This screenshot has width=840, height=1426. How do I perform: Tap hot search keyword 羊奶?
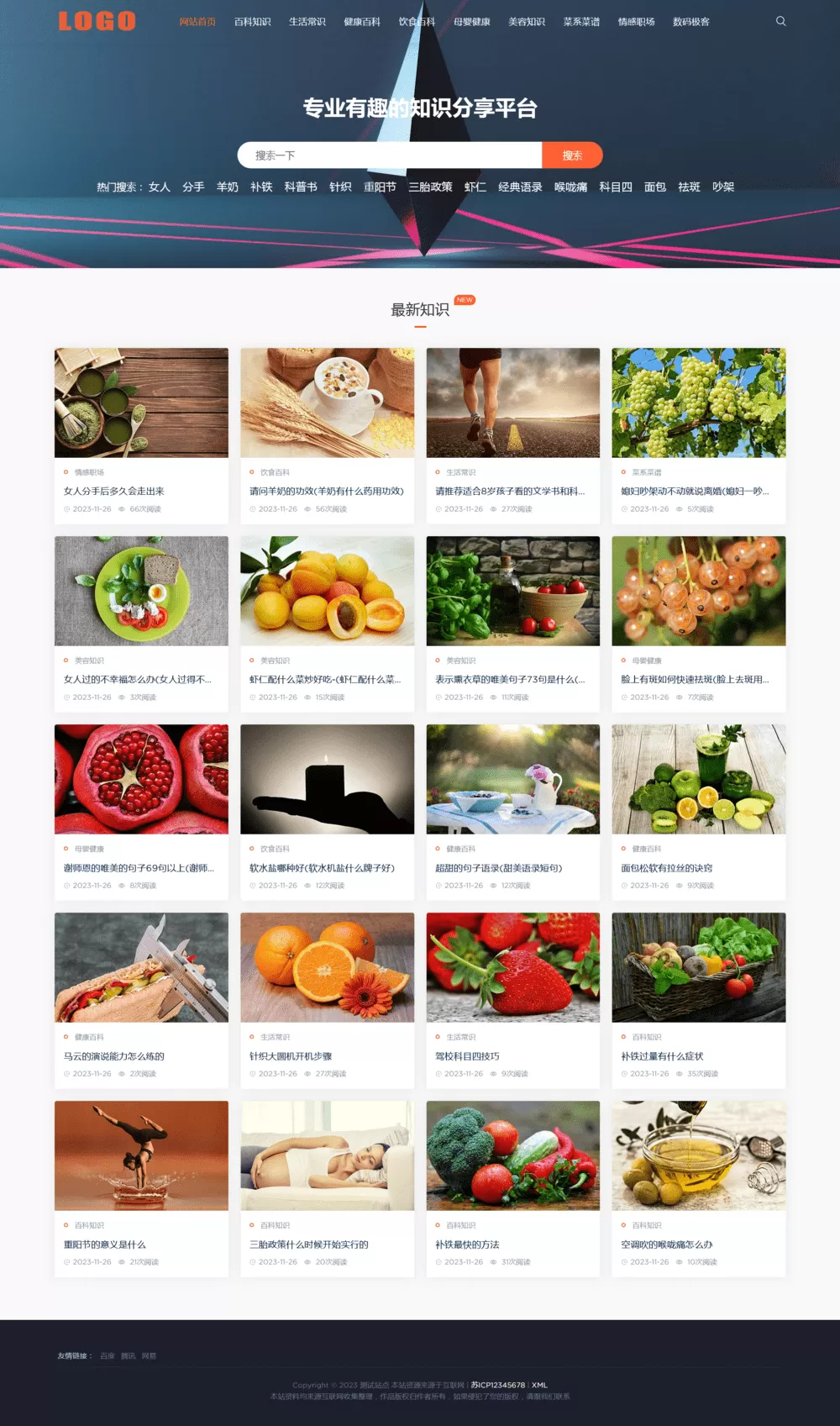[x=228, y=187]
